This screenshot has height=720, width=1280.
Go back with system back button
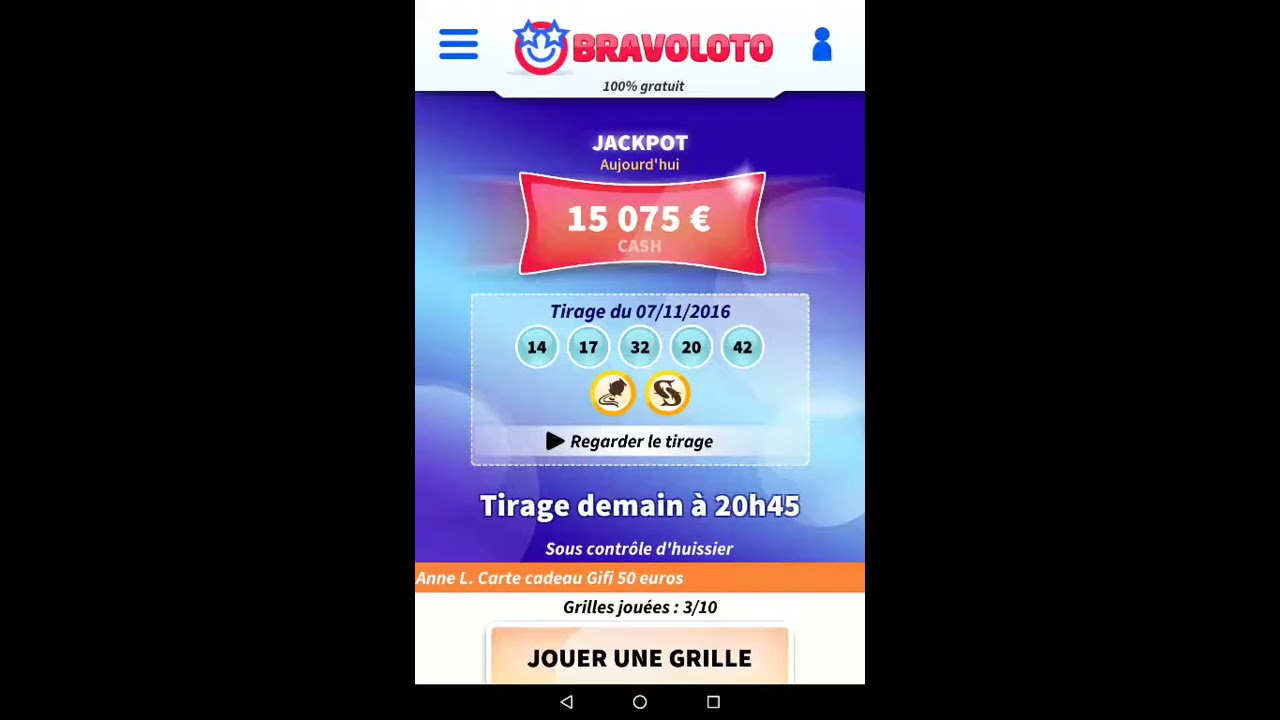point(567,702)
